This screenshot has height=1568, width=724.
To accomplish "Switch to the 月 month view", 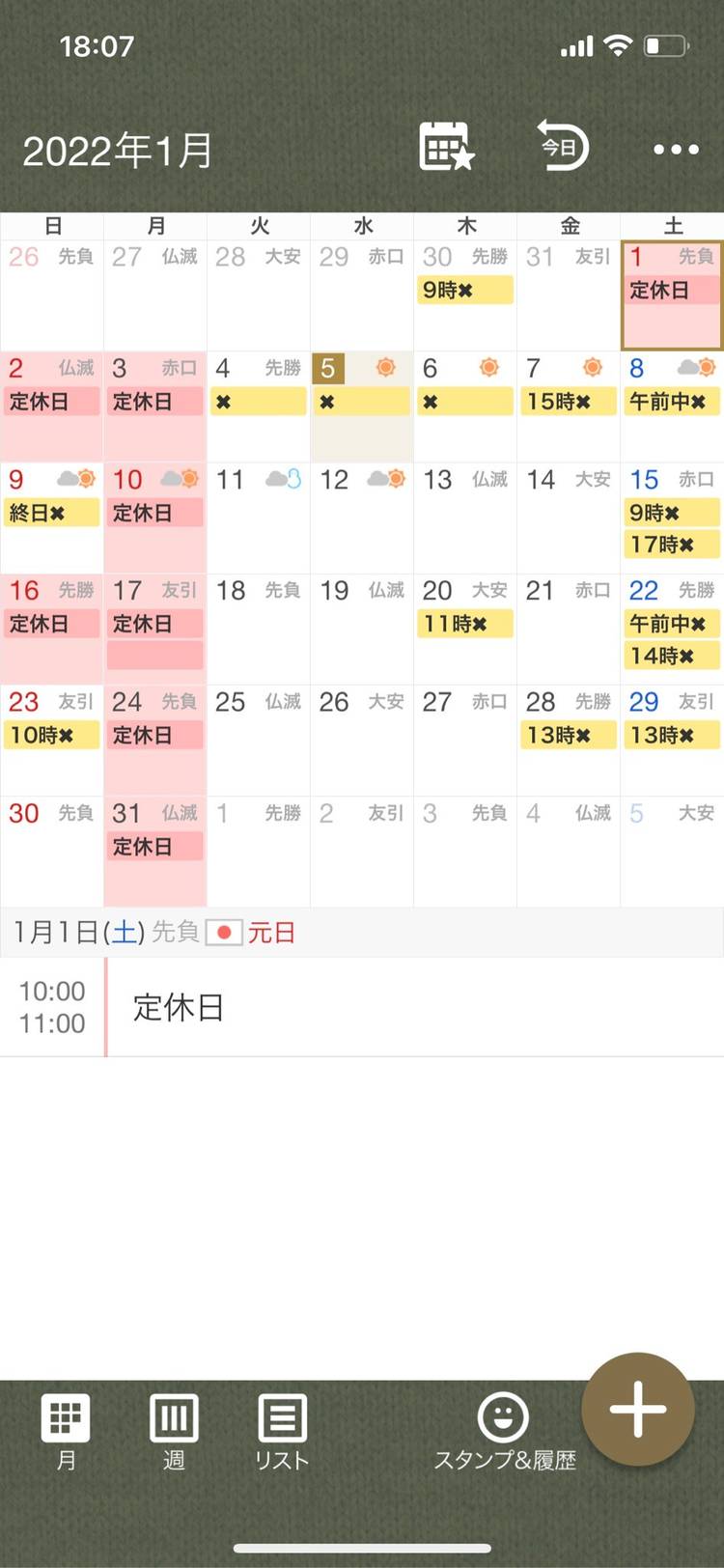I will point(66,1431).
